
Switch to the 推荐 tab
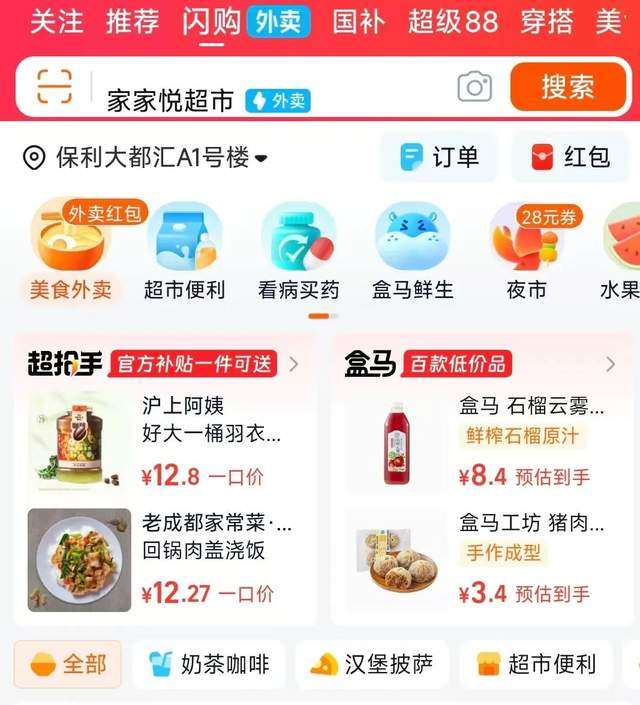tap(132, 21)
